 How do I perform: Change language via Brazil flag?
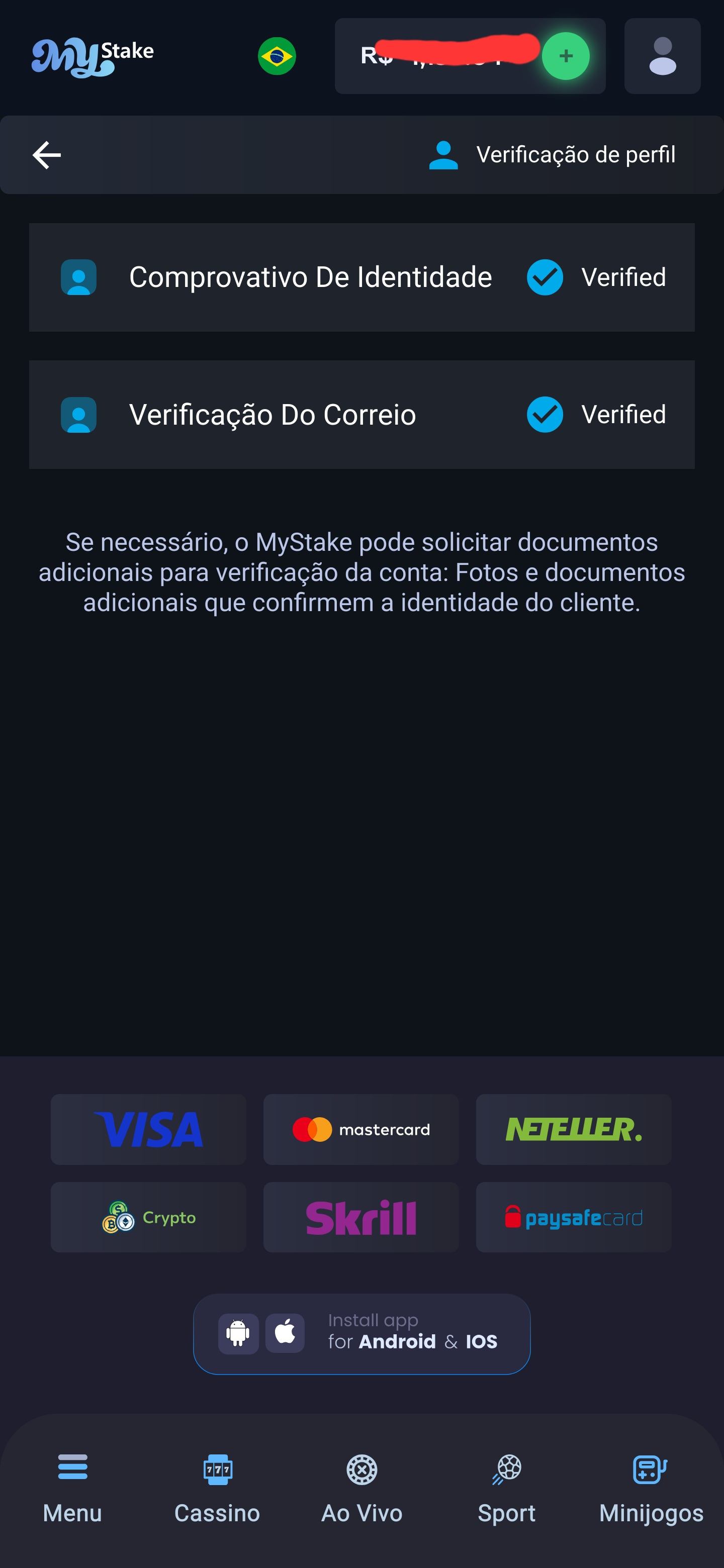tap(277, 56)
